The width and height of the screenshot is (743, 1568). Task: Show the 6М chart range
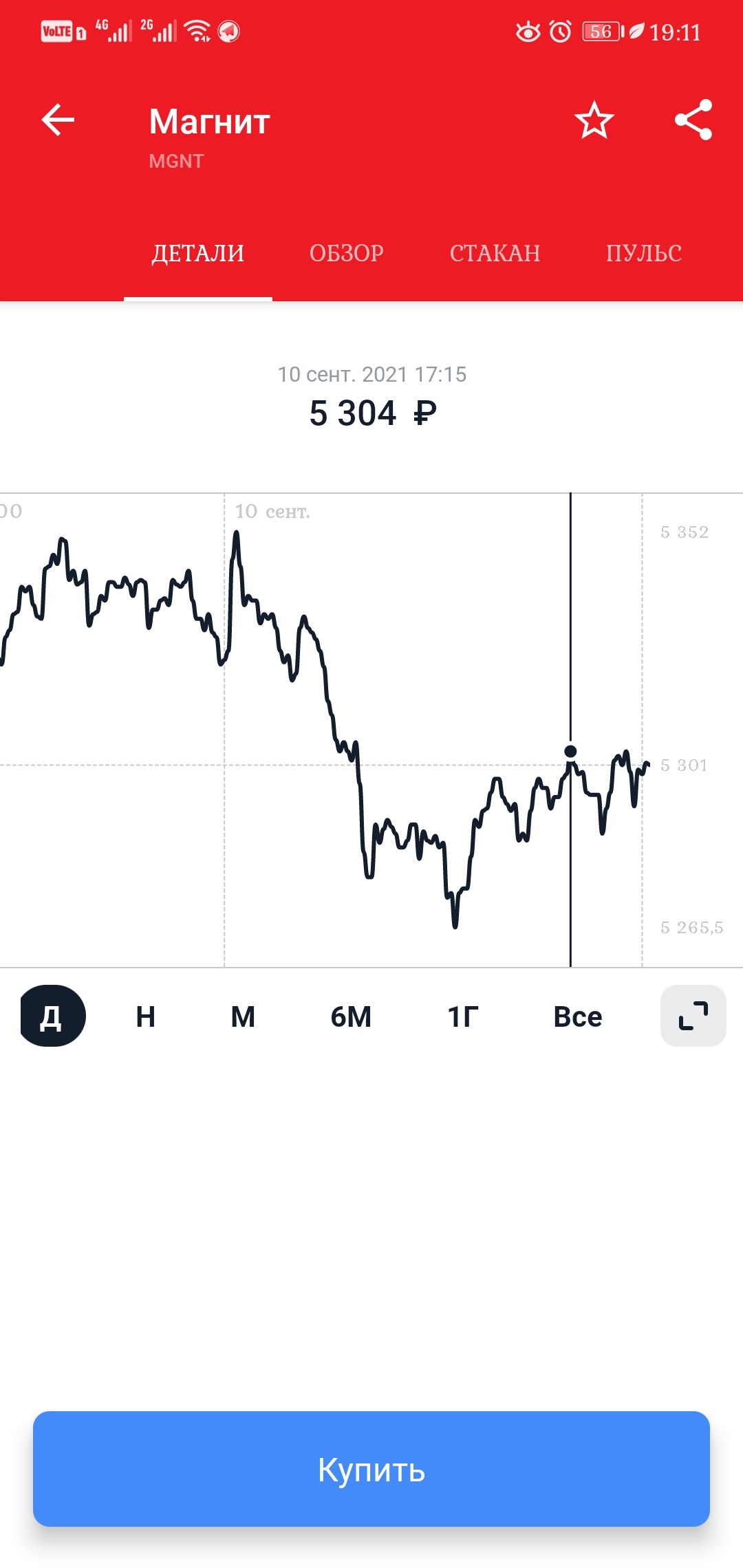click(x=351, y=1016)
